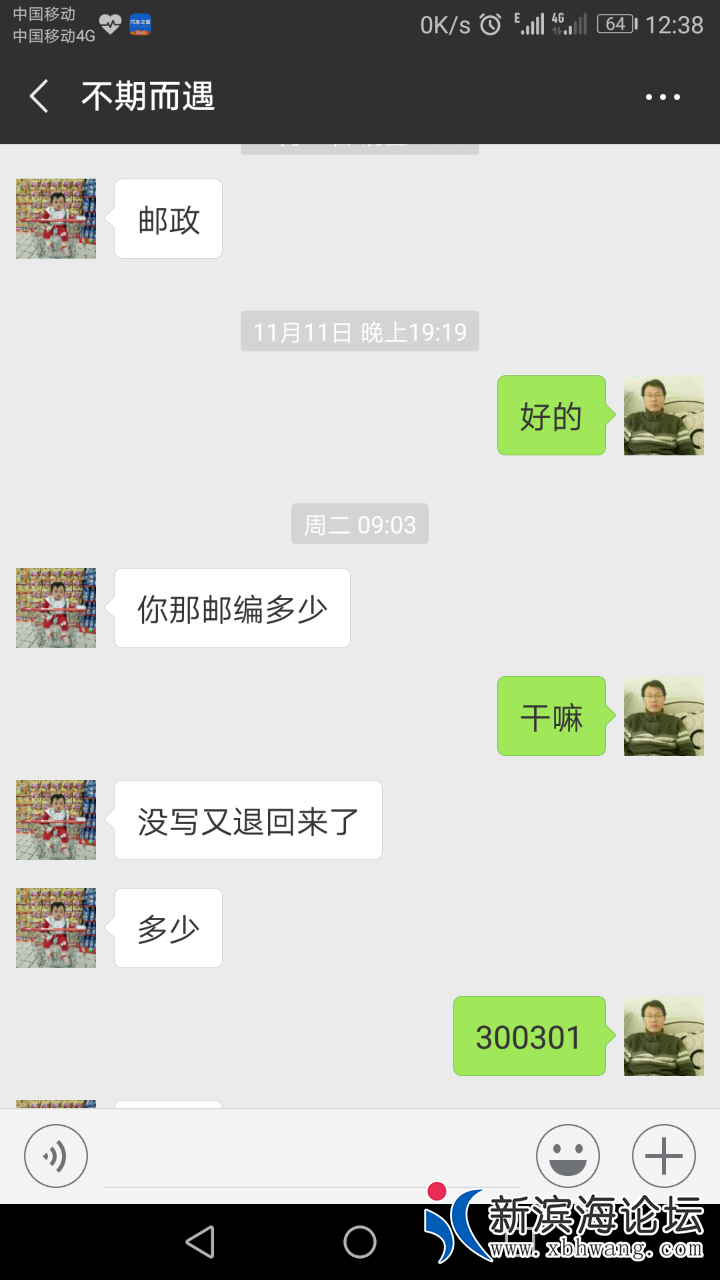720x1280 pixels.
Task: Go to the home screen
Action: click(360, 1242)
